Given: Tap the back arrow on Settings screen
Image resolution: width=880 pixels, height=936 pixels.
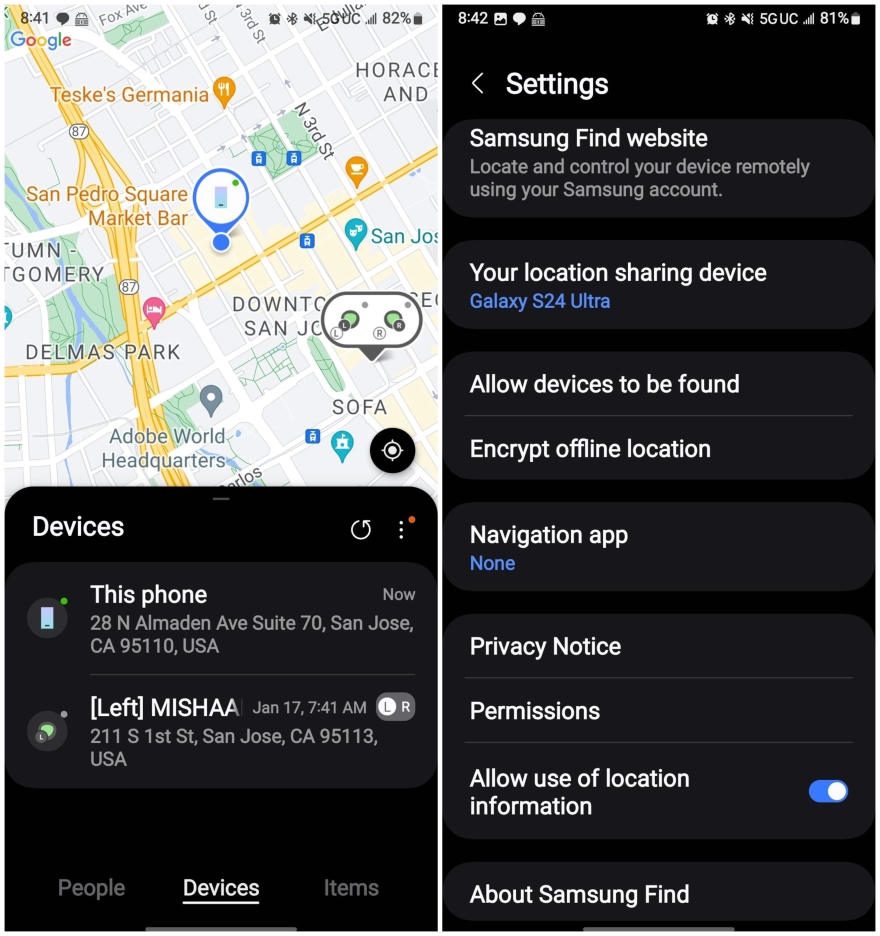Looking at the screenshot, I should point(478,84).
